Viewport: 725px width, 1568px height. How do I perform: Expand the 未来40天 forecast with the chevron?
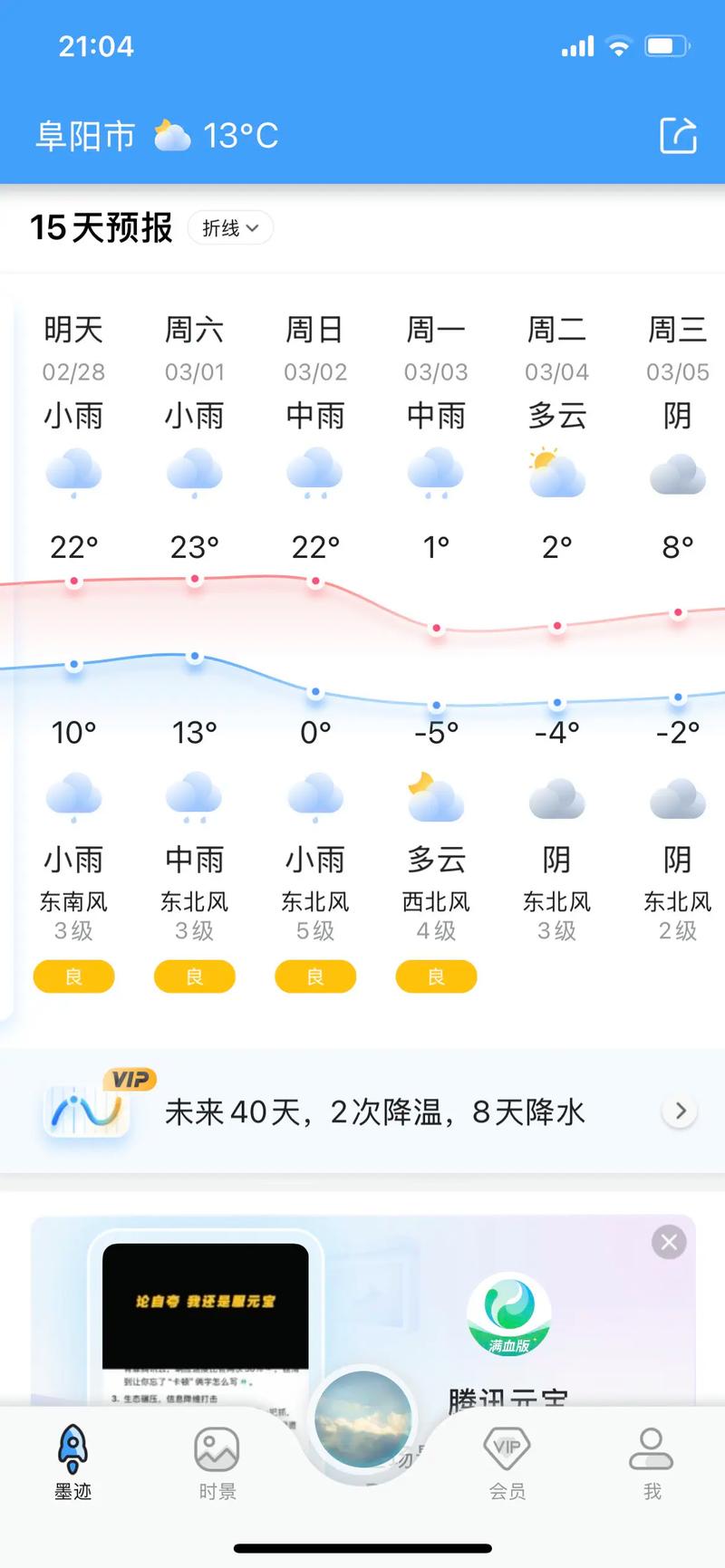(x=680, y=1110)
